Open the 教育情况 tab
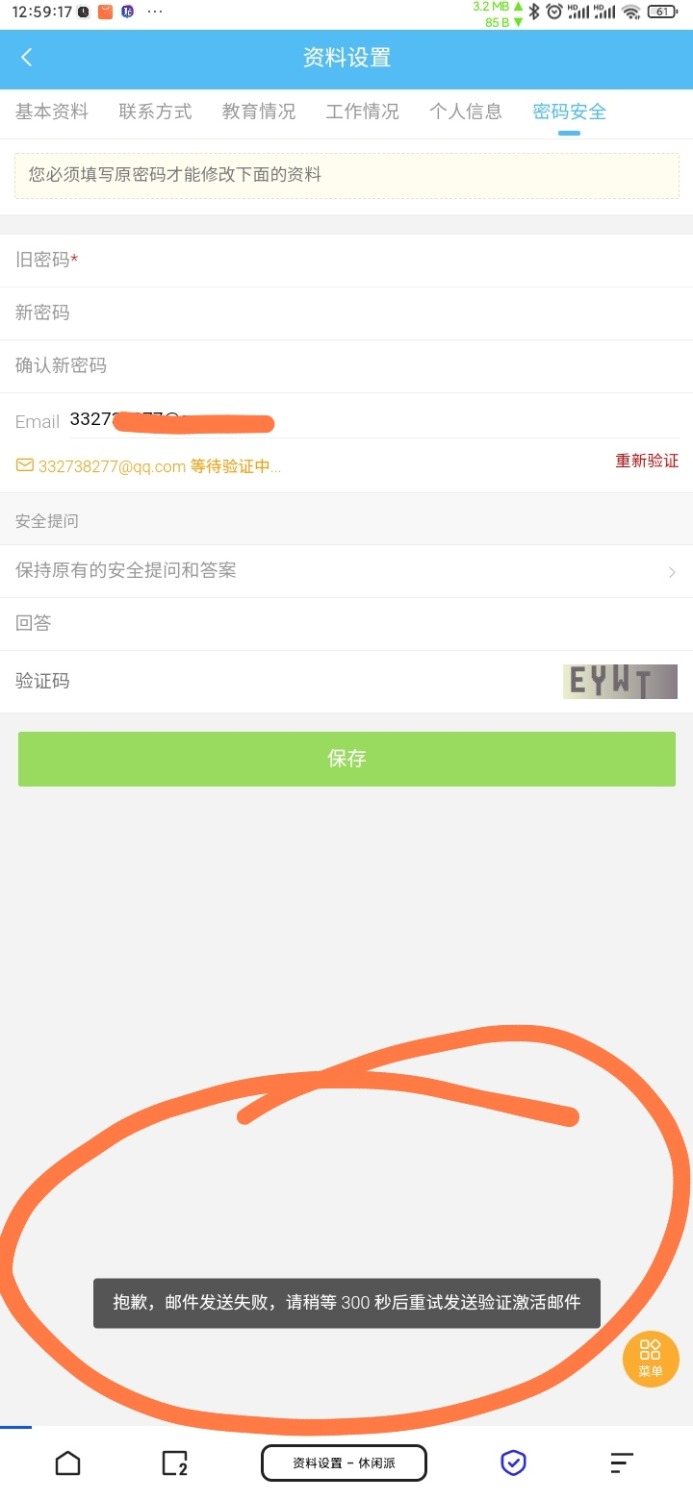The height and width of the screenshot is (1500, 693). point(259,112)
